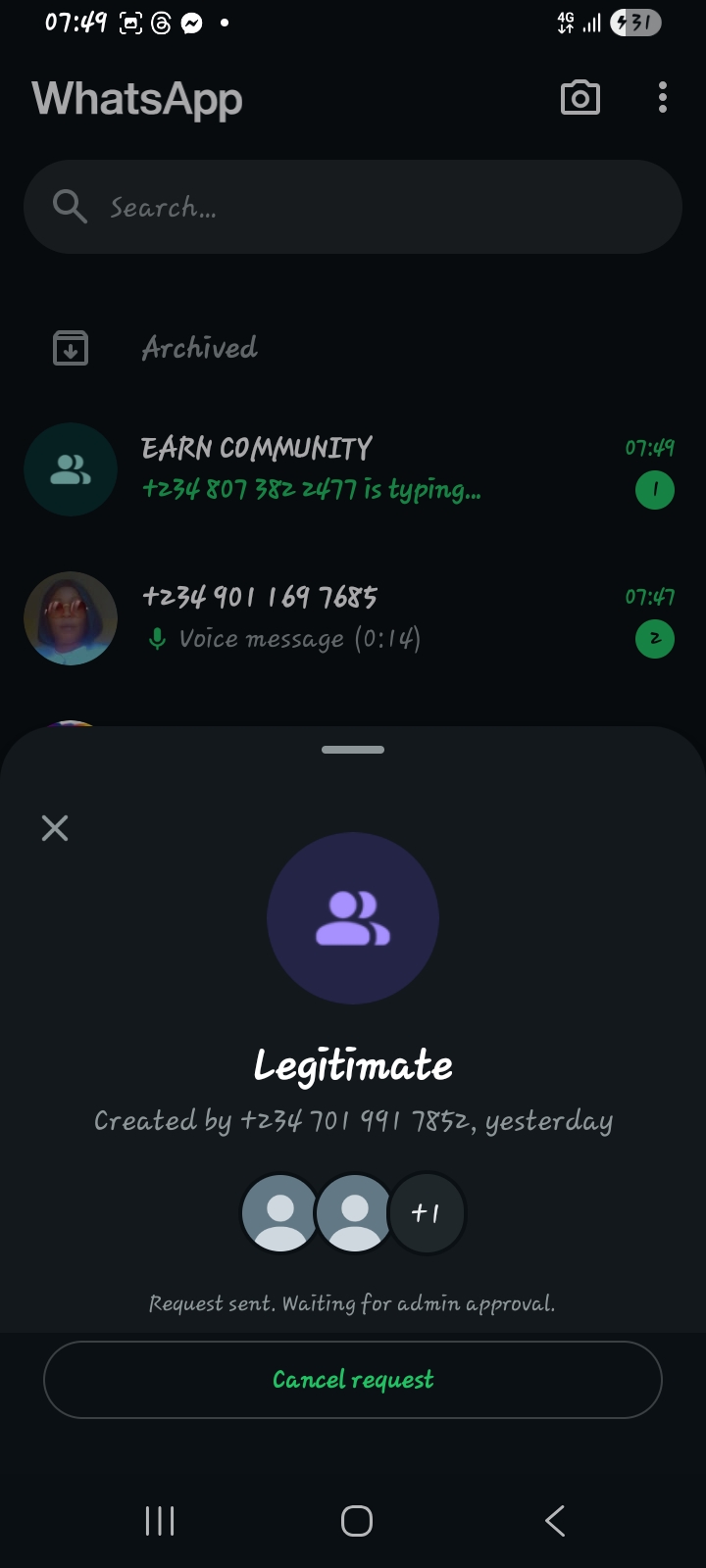Open the camera from the WhatsApp header
Viewport: 706px width, 1568px height.
(580, 98)
